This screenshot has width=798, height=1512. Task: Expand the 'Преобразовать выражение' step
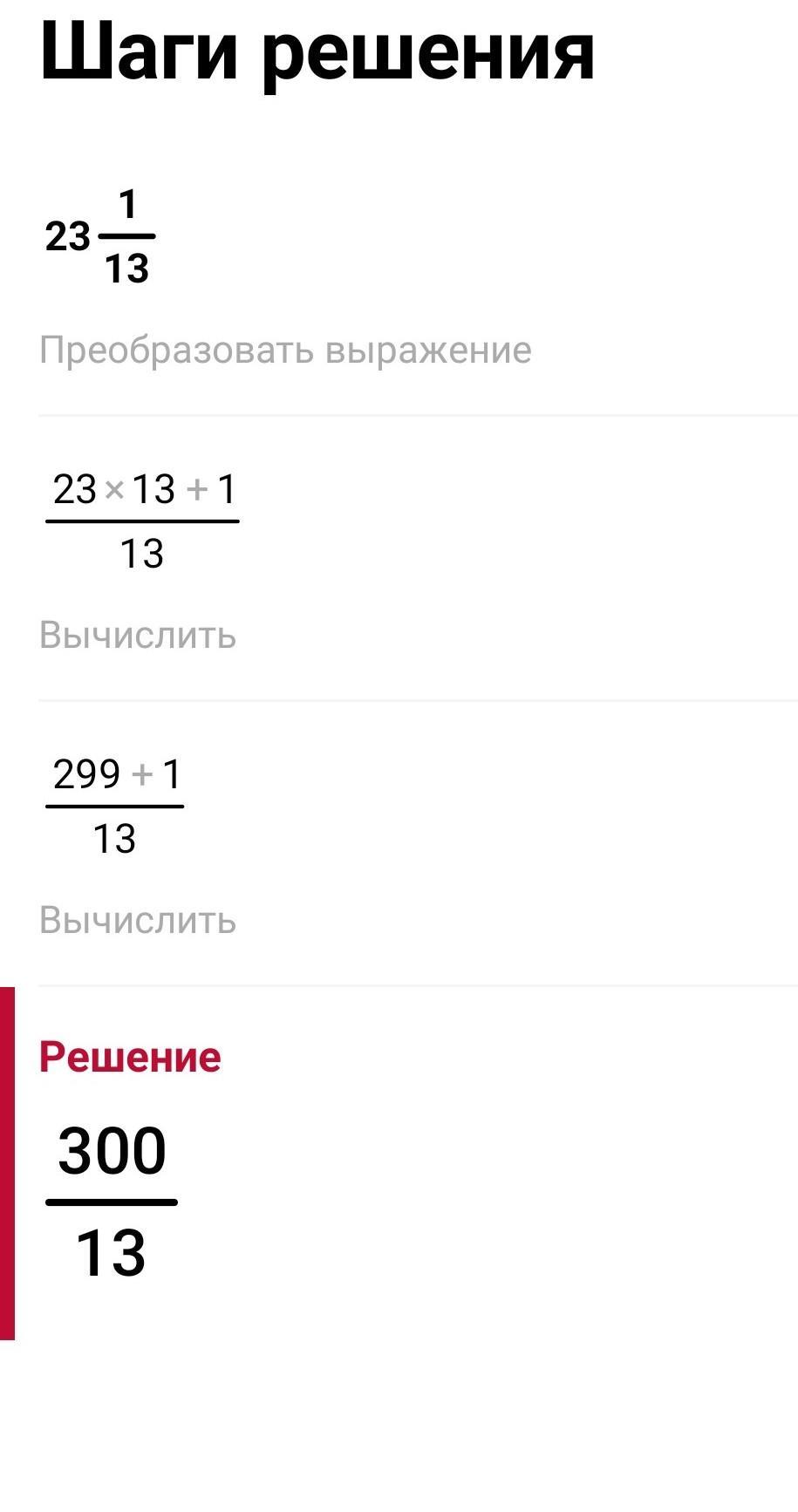tap(285, 351)
